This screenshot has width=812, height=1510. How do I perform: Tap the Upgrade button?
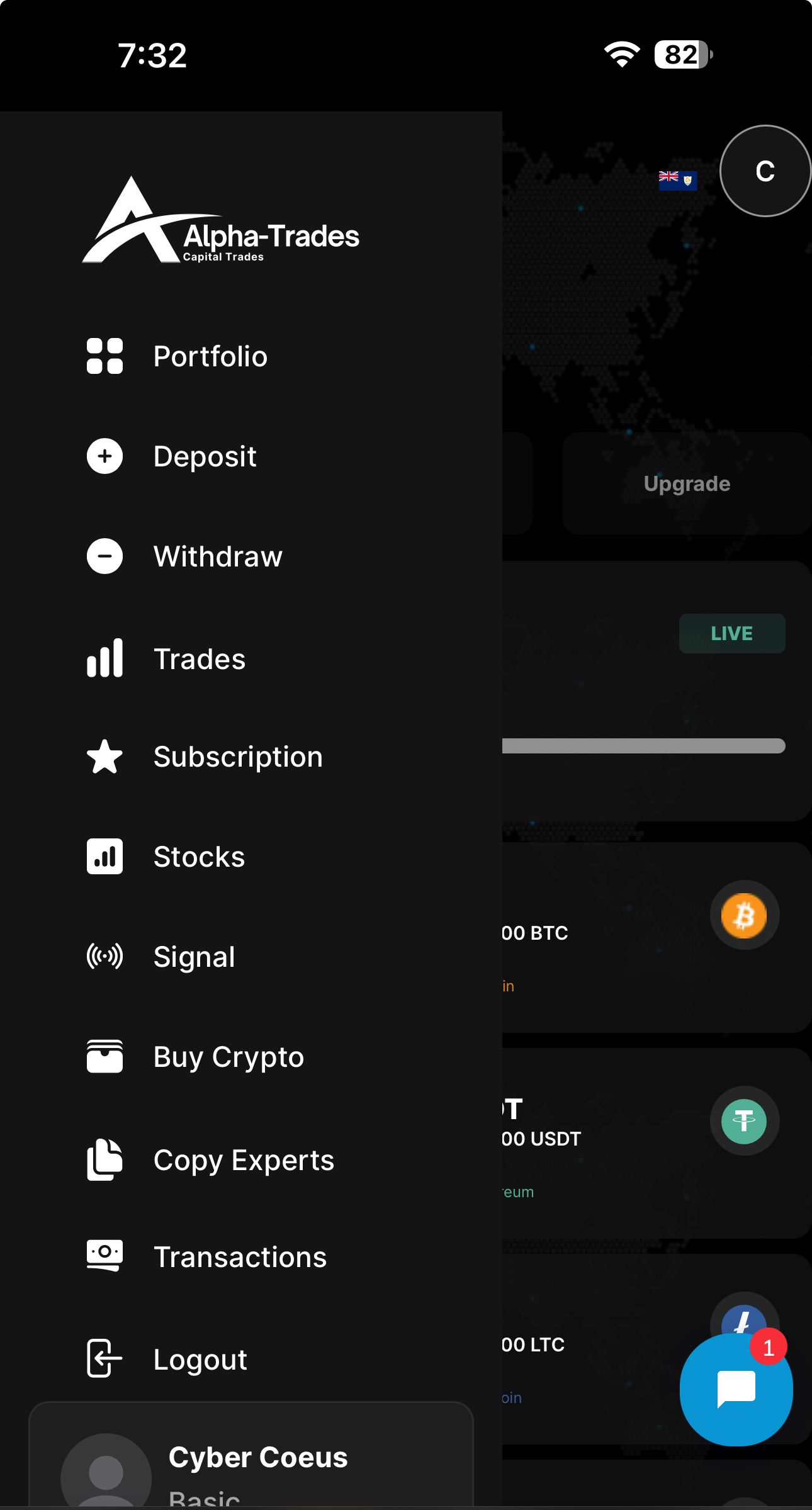pos(687,483)
